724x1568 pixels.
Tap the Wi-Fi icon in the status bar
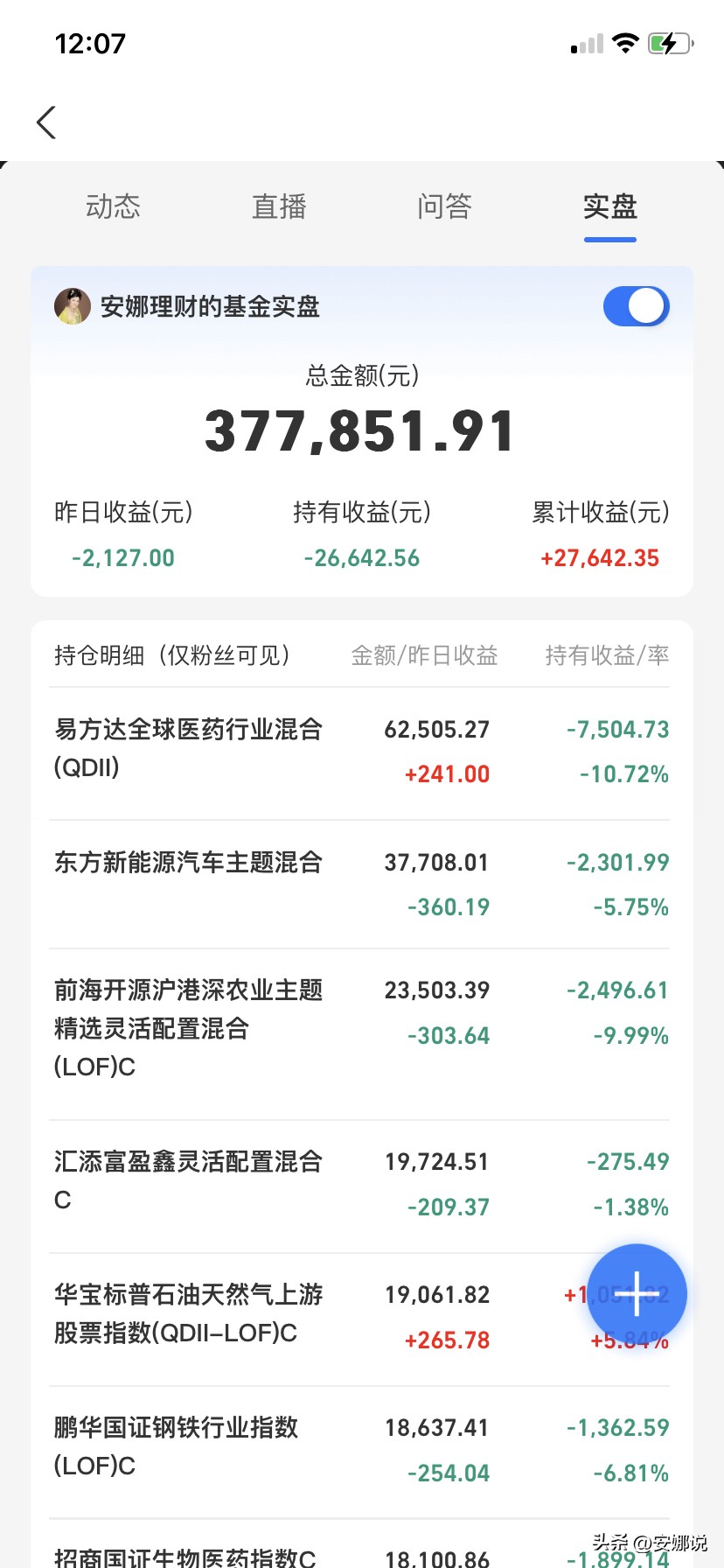click(626, 42)
